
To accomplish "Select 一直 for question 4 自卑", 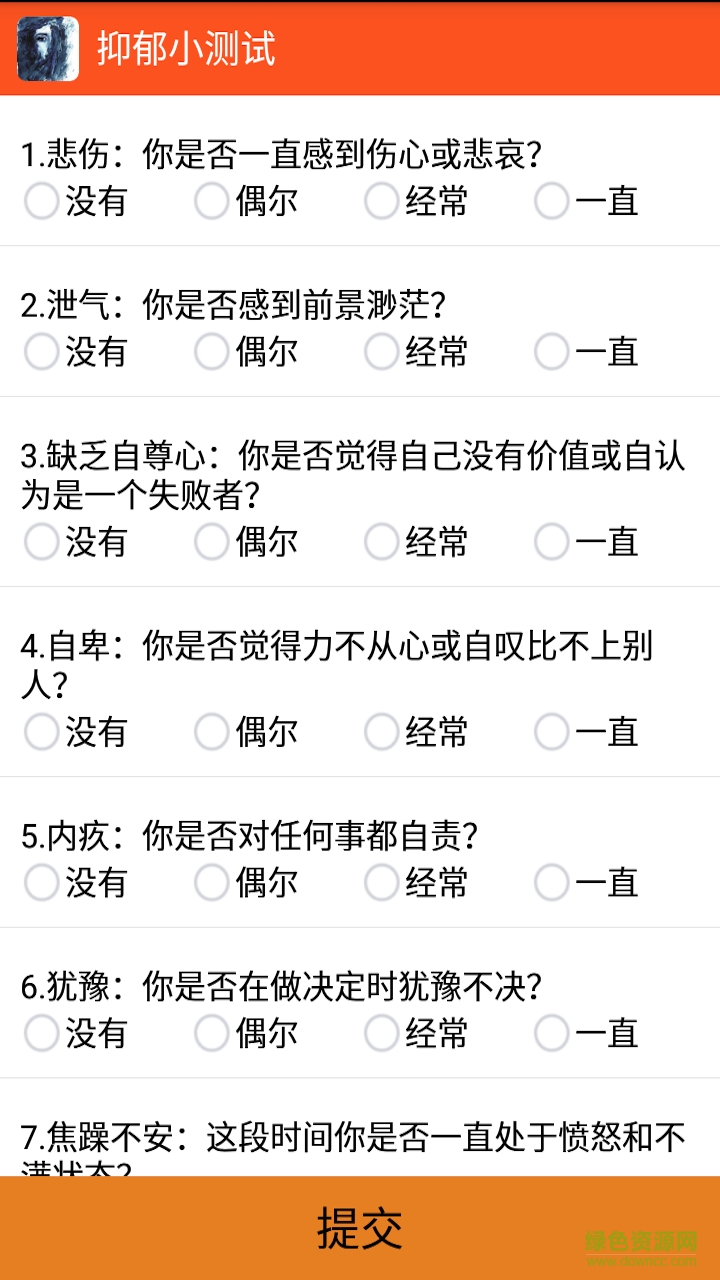I will tap(550, 733).
